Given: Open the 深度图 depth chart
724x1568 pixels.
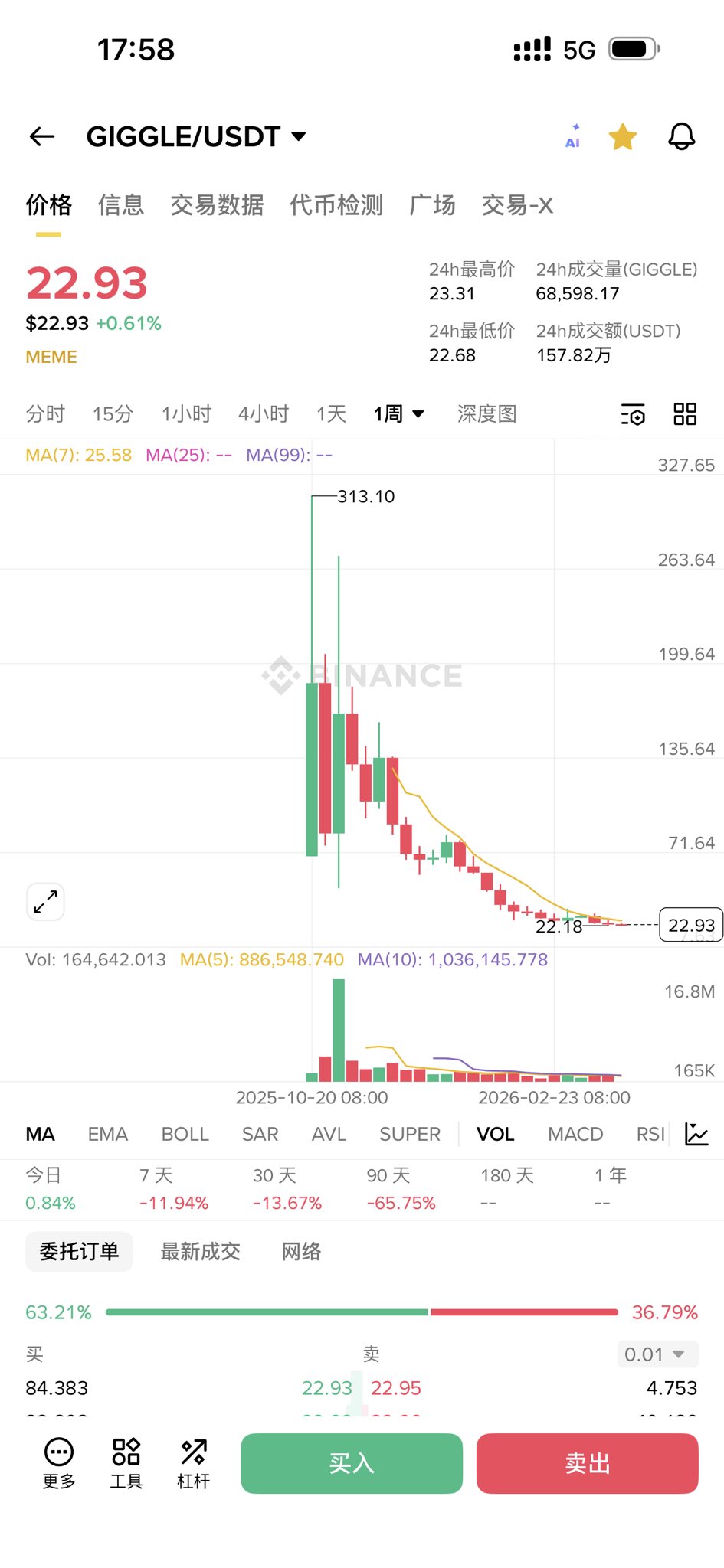Looking at the screenshot, I should [486, 414].
